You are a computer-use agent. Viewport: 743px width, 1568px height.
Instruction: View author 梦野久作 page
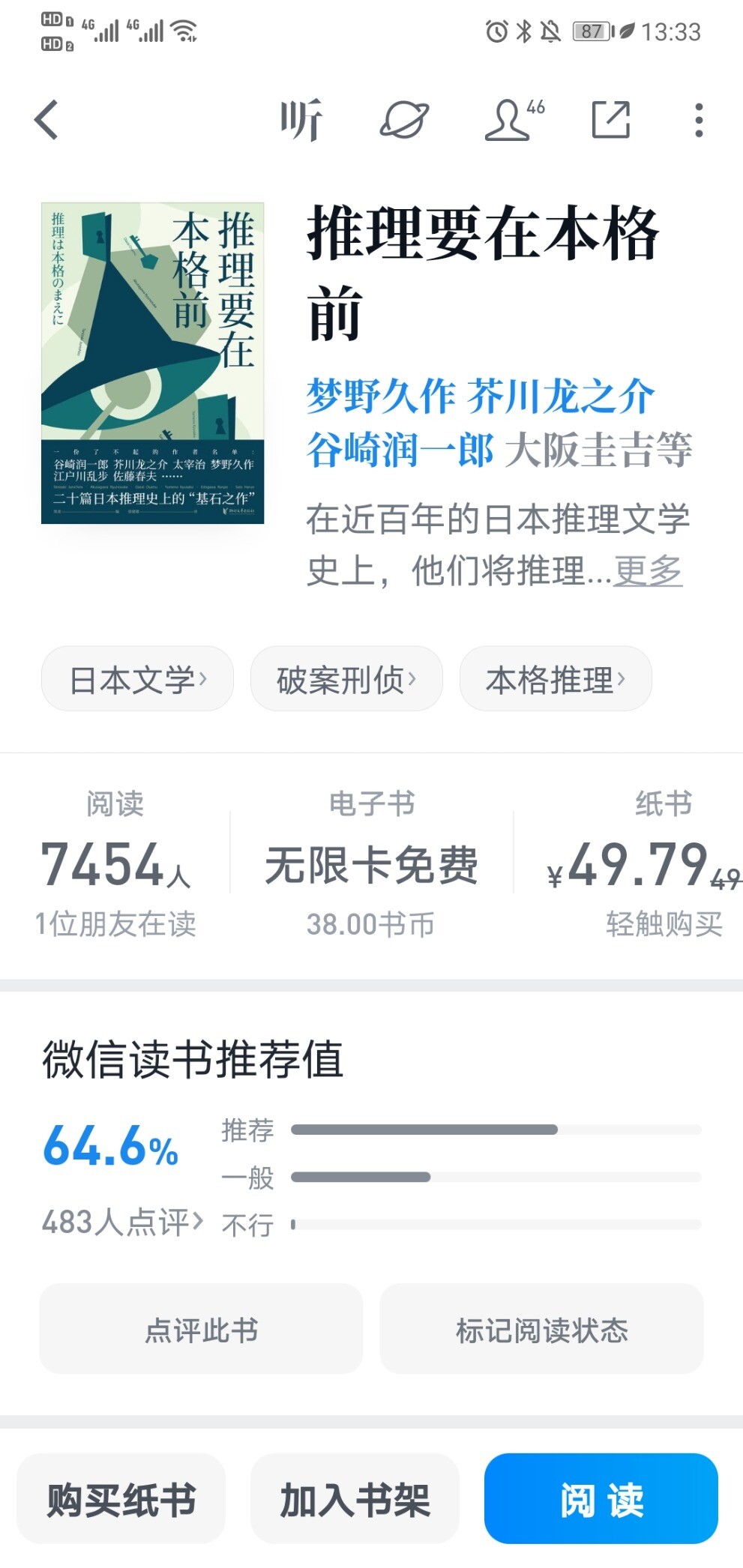click(x=381, y=396)
